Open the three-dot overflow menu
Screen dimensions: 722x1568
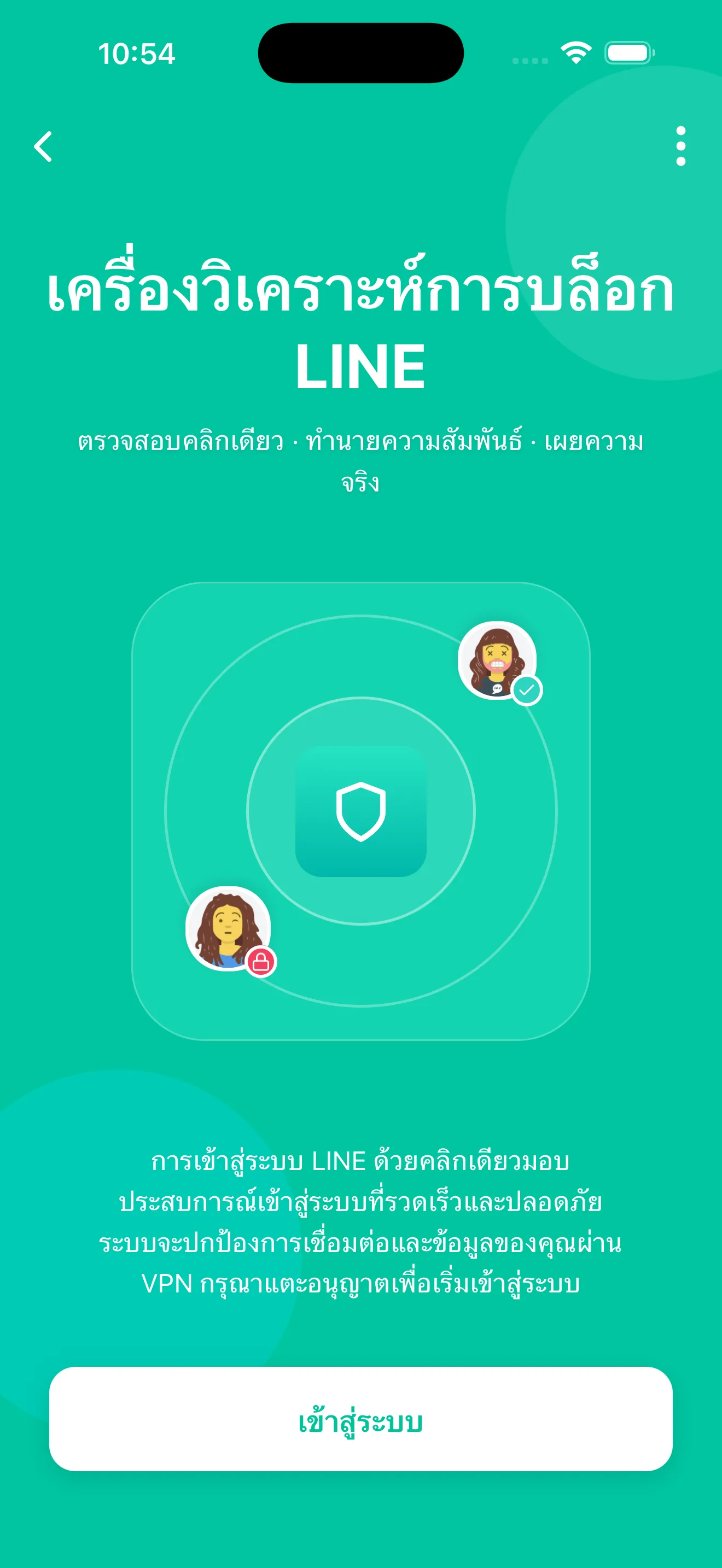point(679,146)
